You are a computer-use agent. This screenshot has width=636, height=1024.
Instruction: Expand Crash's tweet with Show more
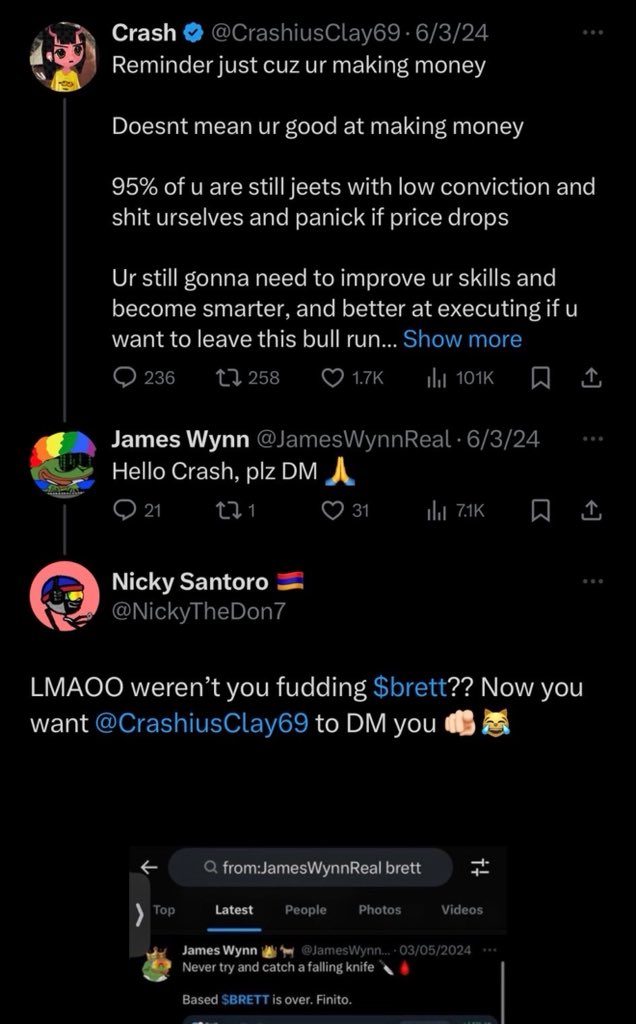click(462, 339)
